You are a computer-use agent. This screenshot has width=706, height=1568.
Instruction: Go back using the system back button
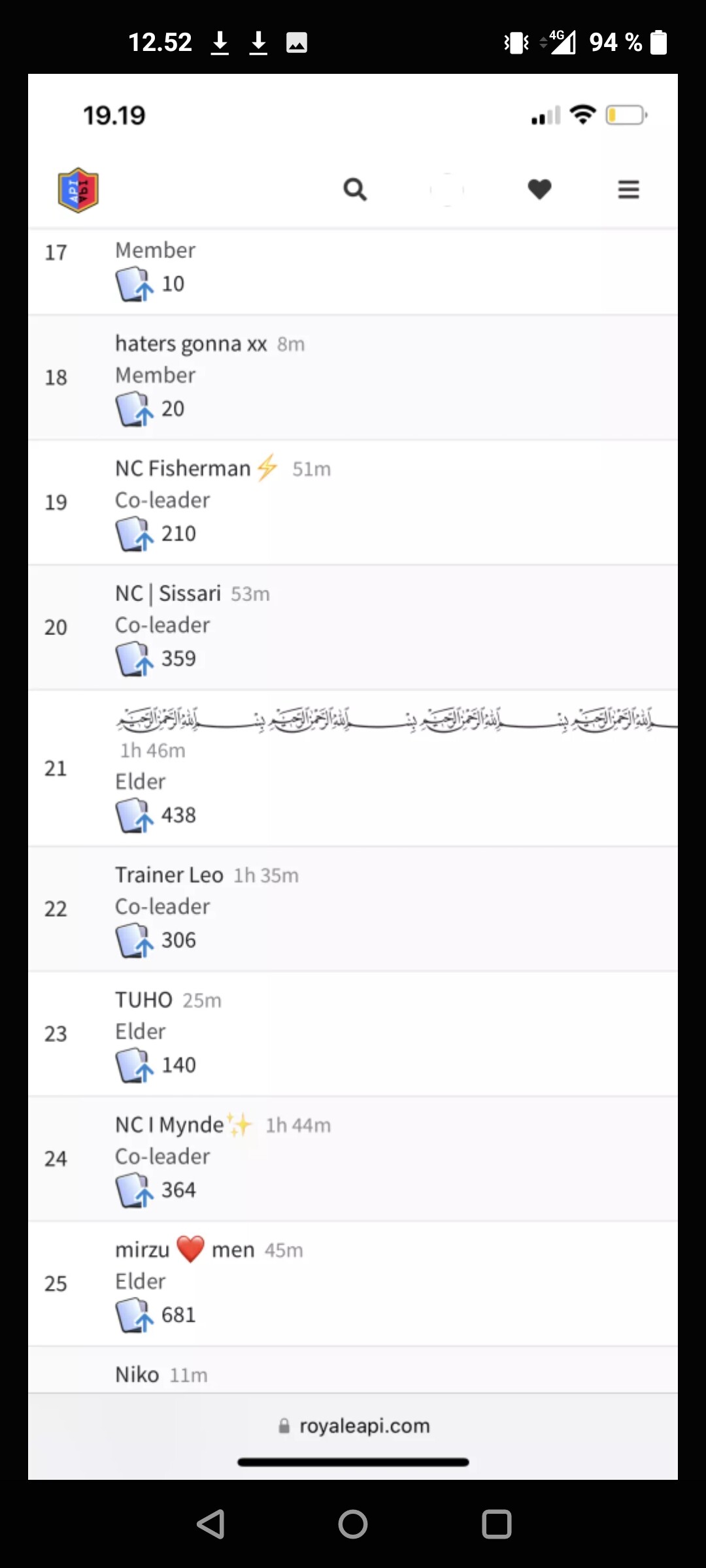[210, 1524]
